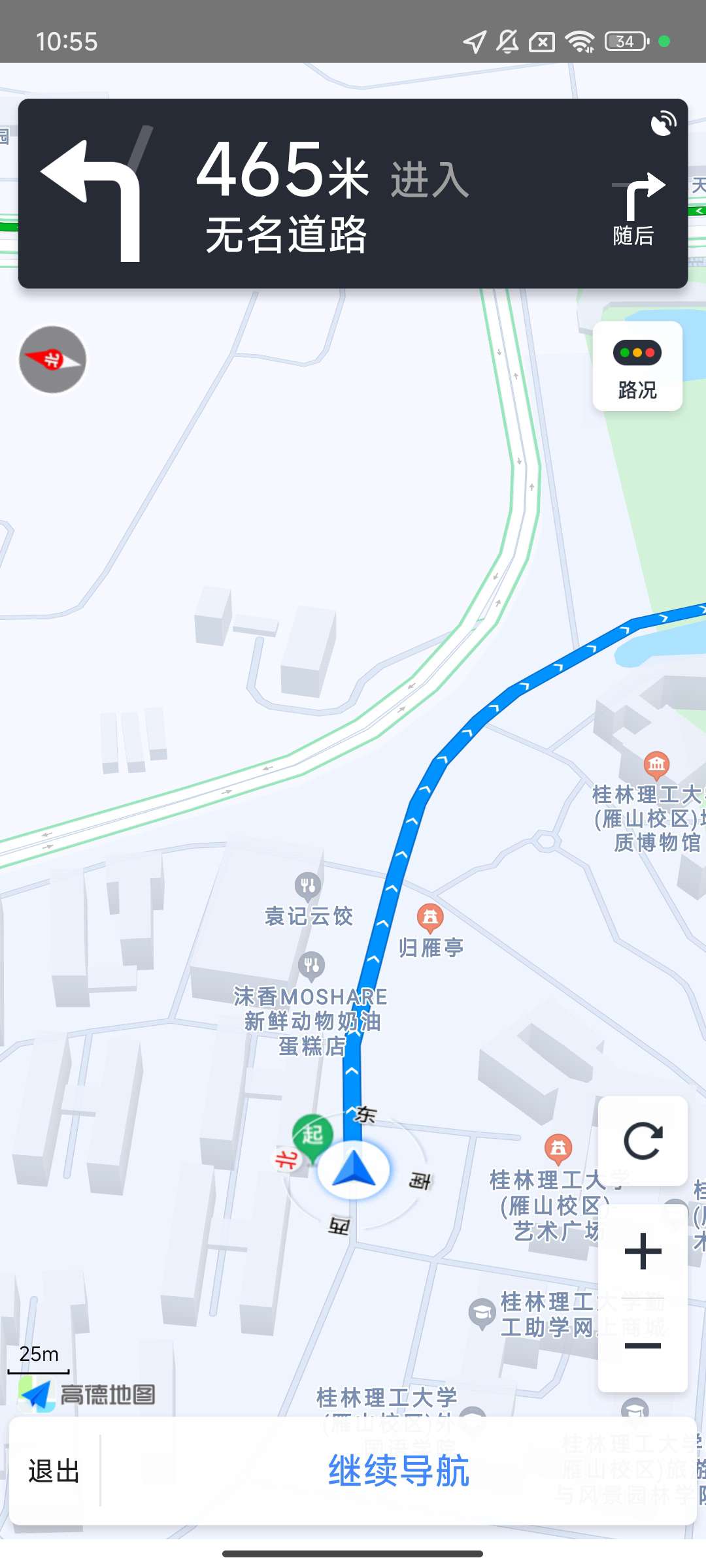Zoom out the map with minus

643,1346
